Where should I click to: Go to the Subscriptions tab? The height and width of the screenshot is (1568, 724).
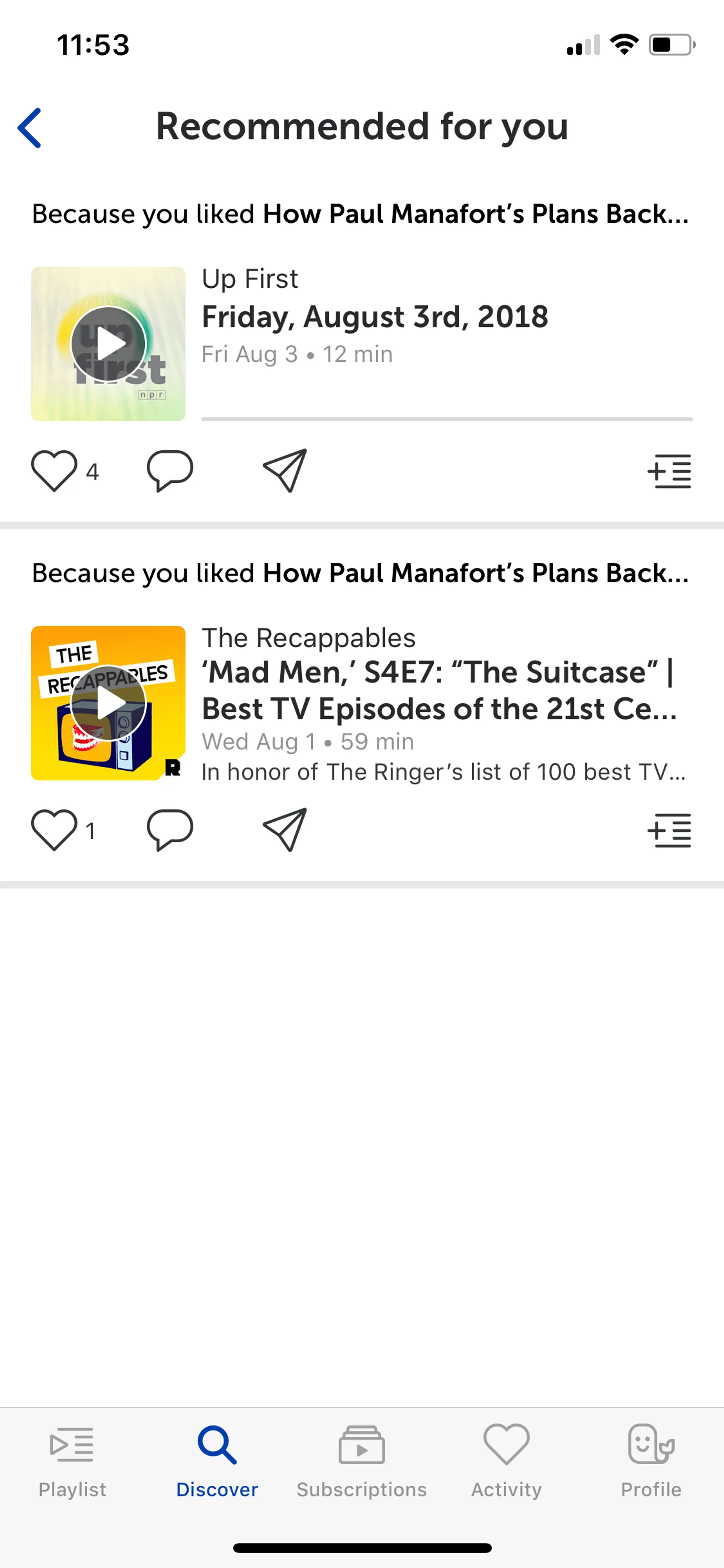[x=361, y=1461]
